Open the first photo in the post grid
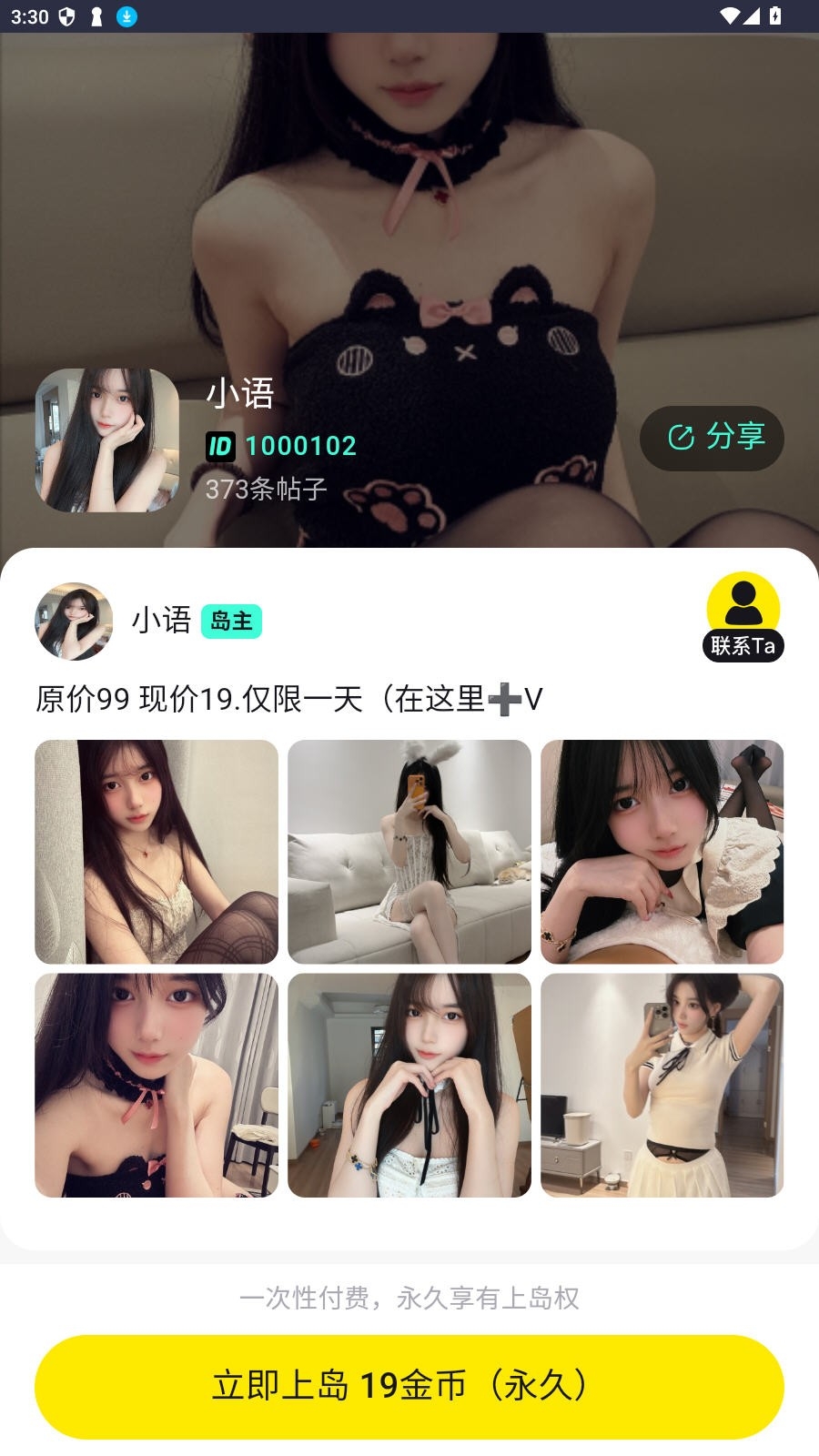The image size is (819, 1456). point(157,852)
